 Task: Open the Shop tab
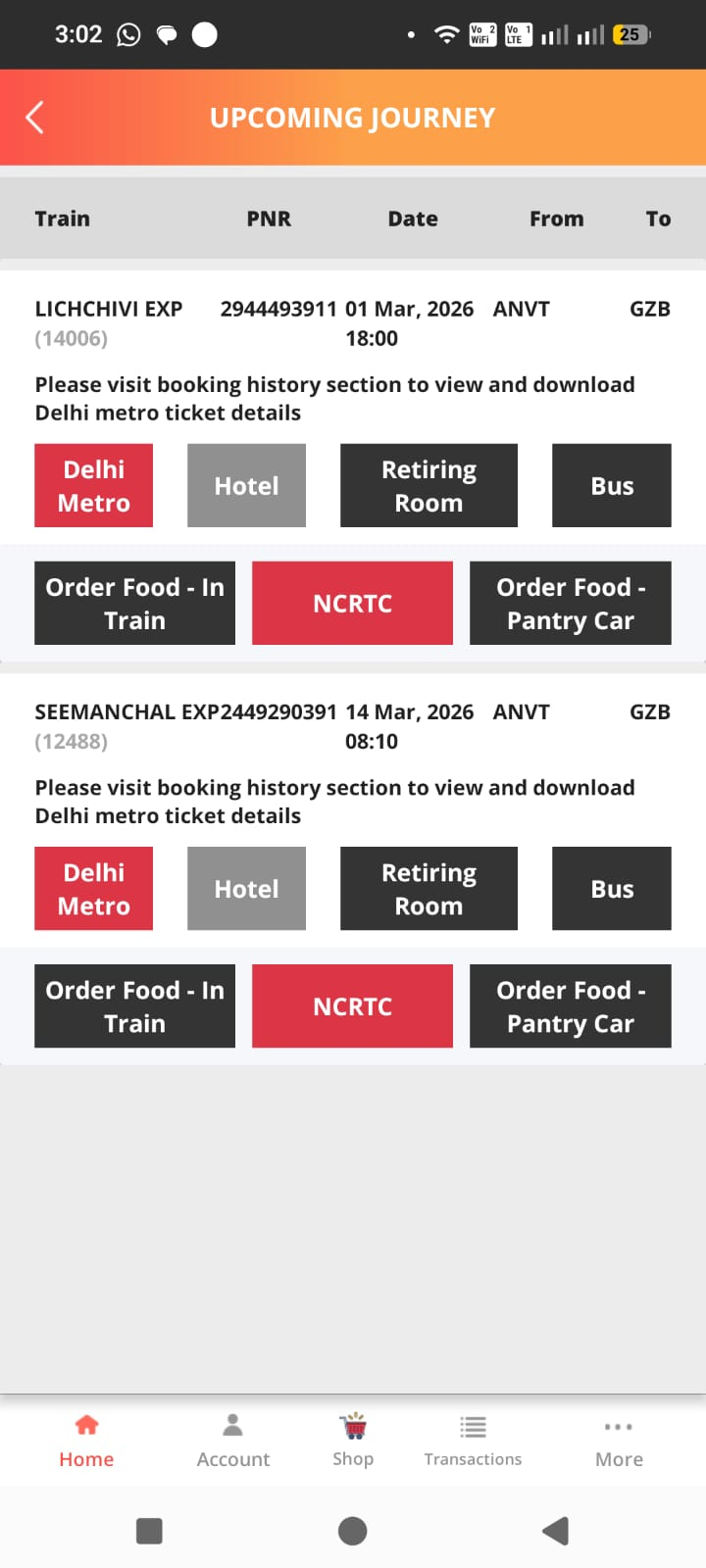tap(353, 1441)
